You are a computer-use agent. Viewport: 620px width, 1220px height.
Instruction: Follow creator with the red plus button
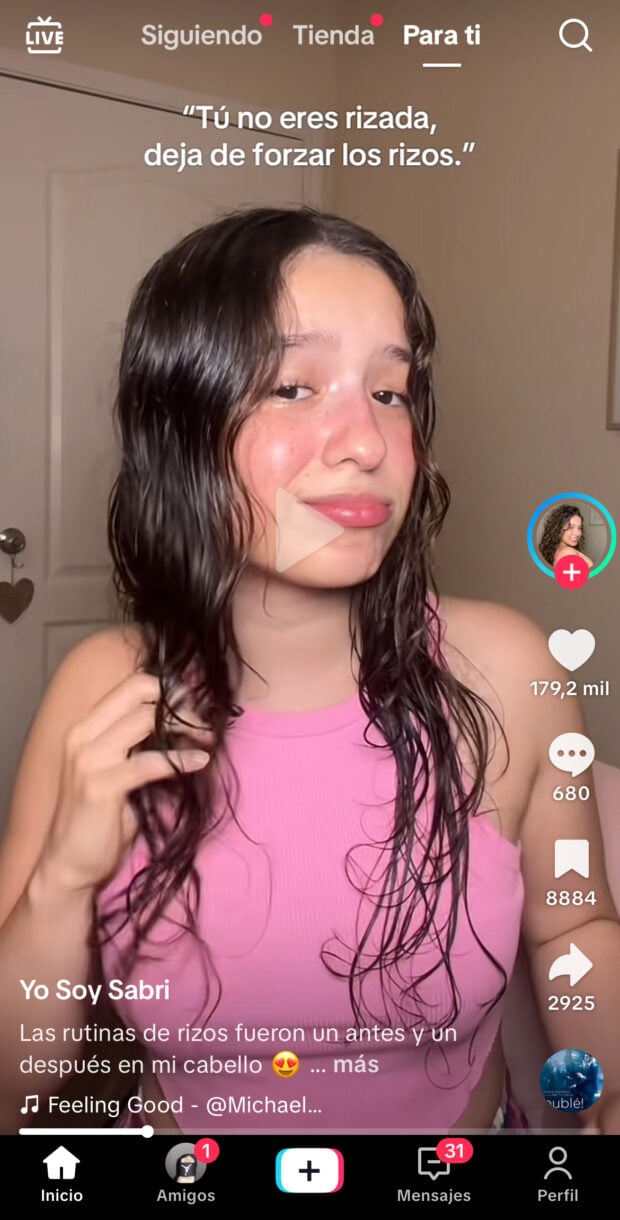pos(571,572)
